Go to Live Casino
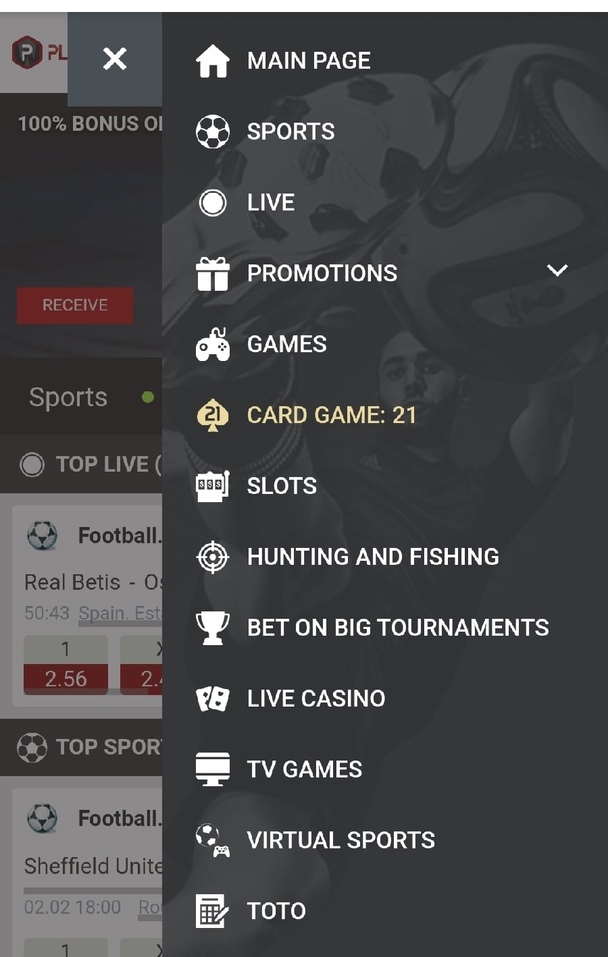The width and height of the screenshot is (608, 957). [x=315, y=699]
